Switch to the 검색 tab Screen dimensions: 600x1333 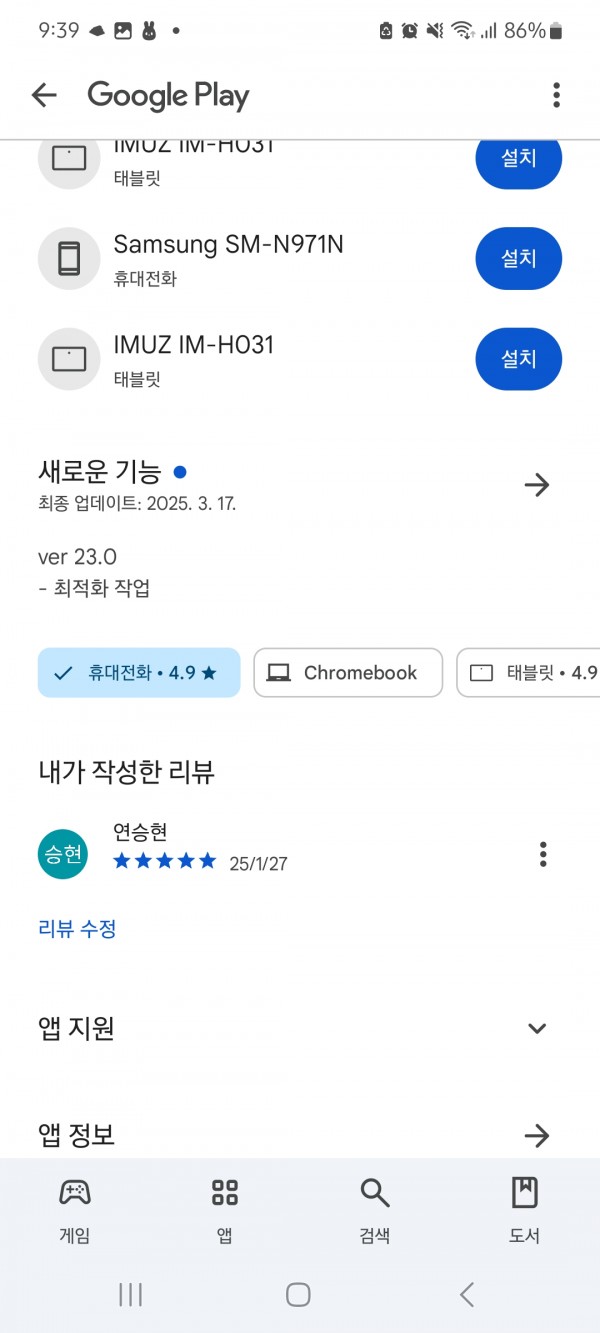click(375, 1209)
